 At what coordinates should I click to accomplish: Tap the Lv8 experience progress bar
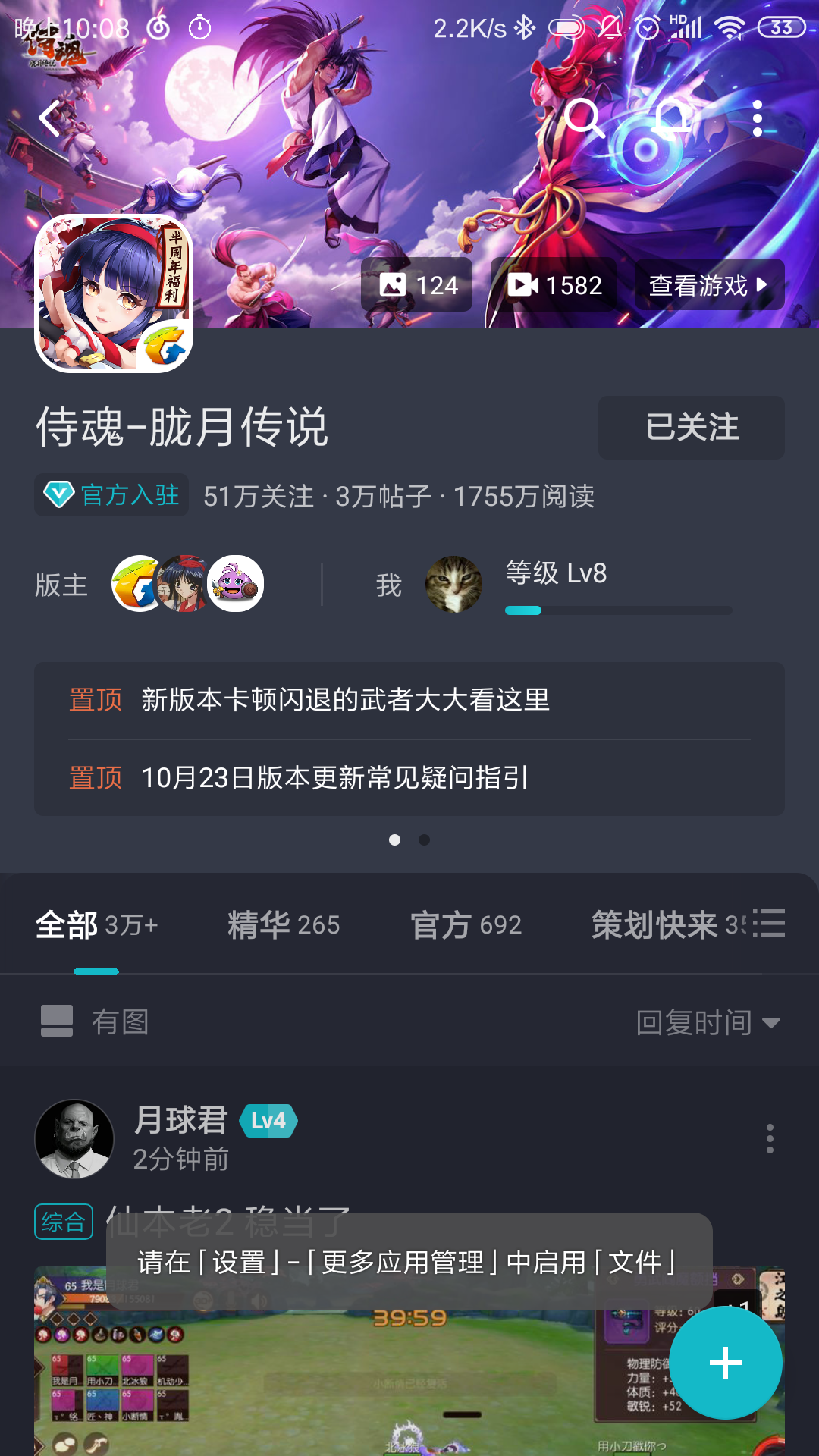(618, 609)
